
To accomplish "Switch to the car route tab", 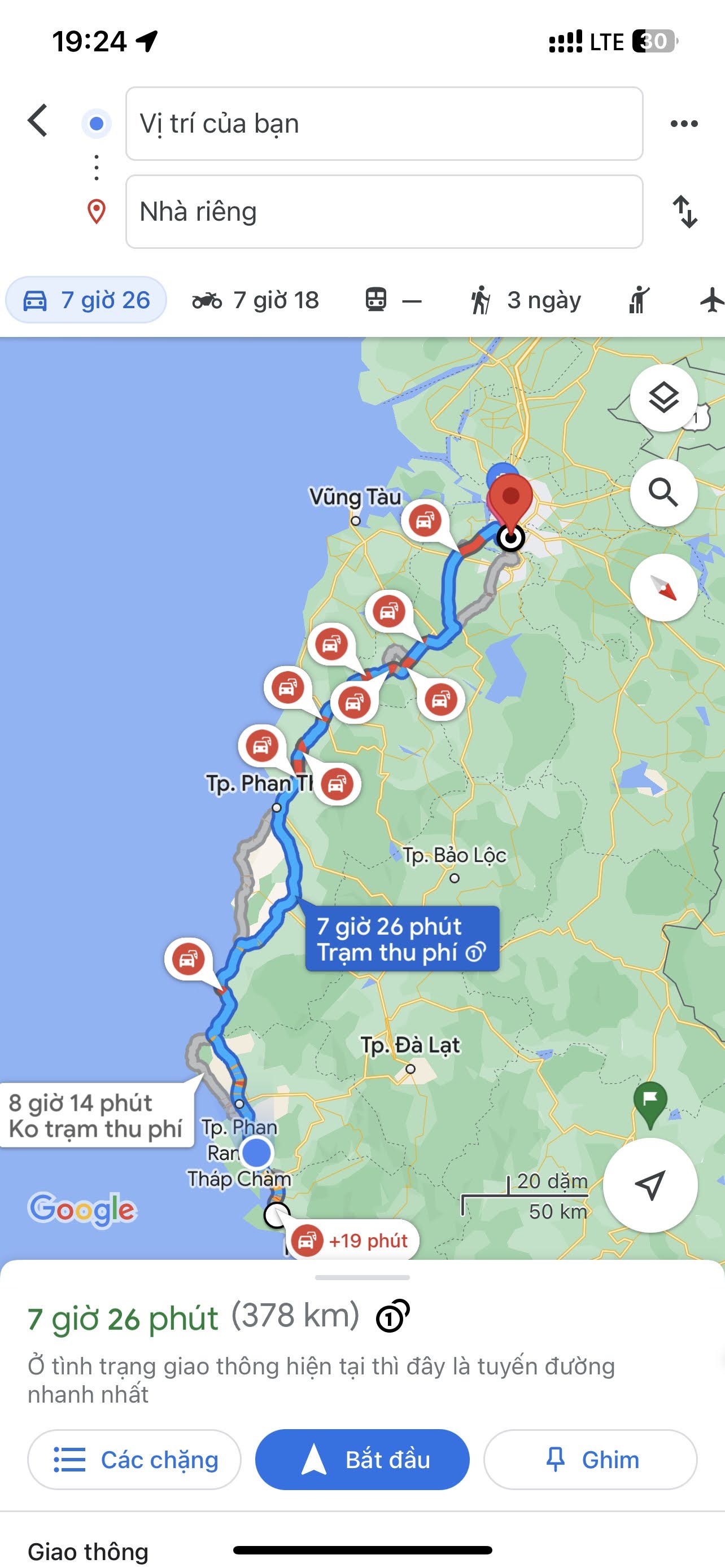I will tap(85, 299).
